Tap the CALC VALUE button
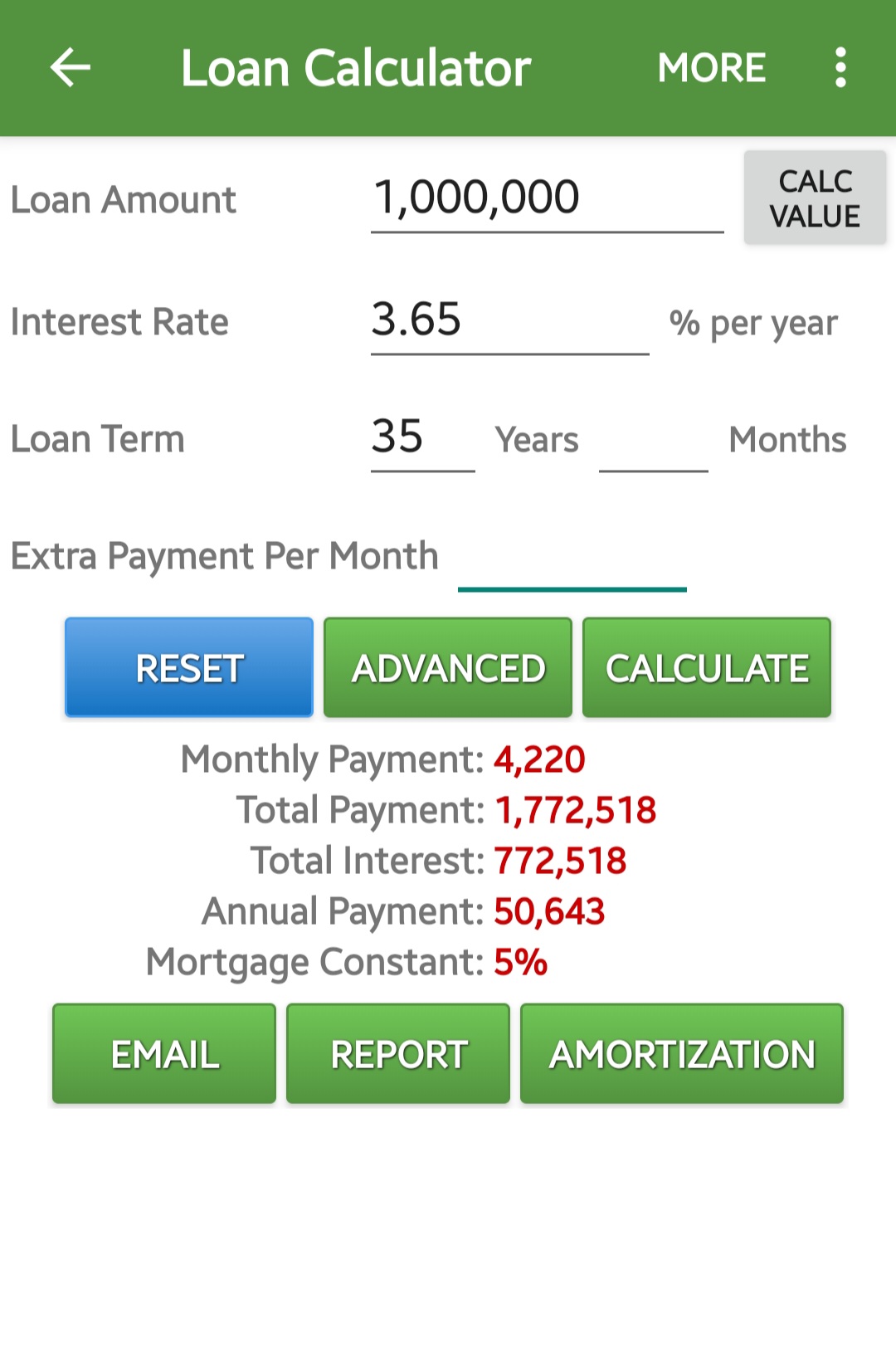The height and width of the screenshot is (1372, 896). pos(815,198)
